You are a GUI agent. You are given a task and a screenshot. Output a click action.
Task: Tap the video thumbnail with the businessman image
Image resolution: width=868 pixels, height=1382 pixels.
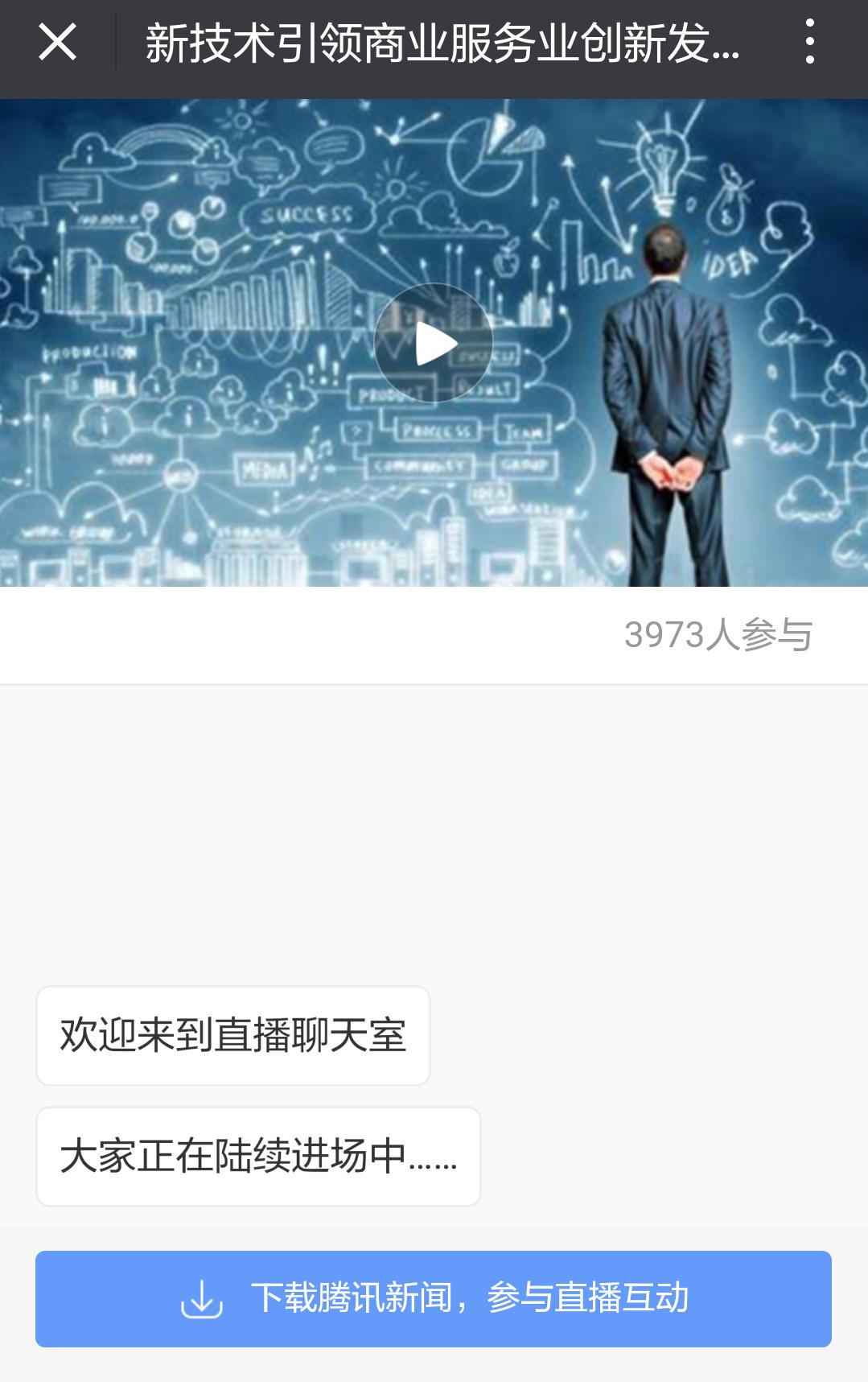433,341
